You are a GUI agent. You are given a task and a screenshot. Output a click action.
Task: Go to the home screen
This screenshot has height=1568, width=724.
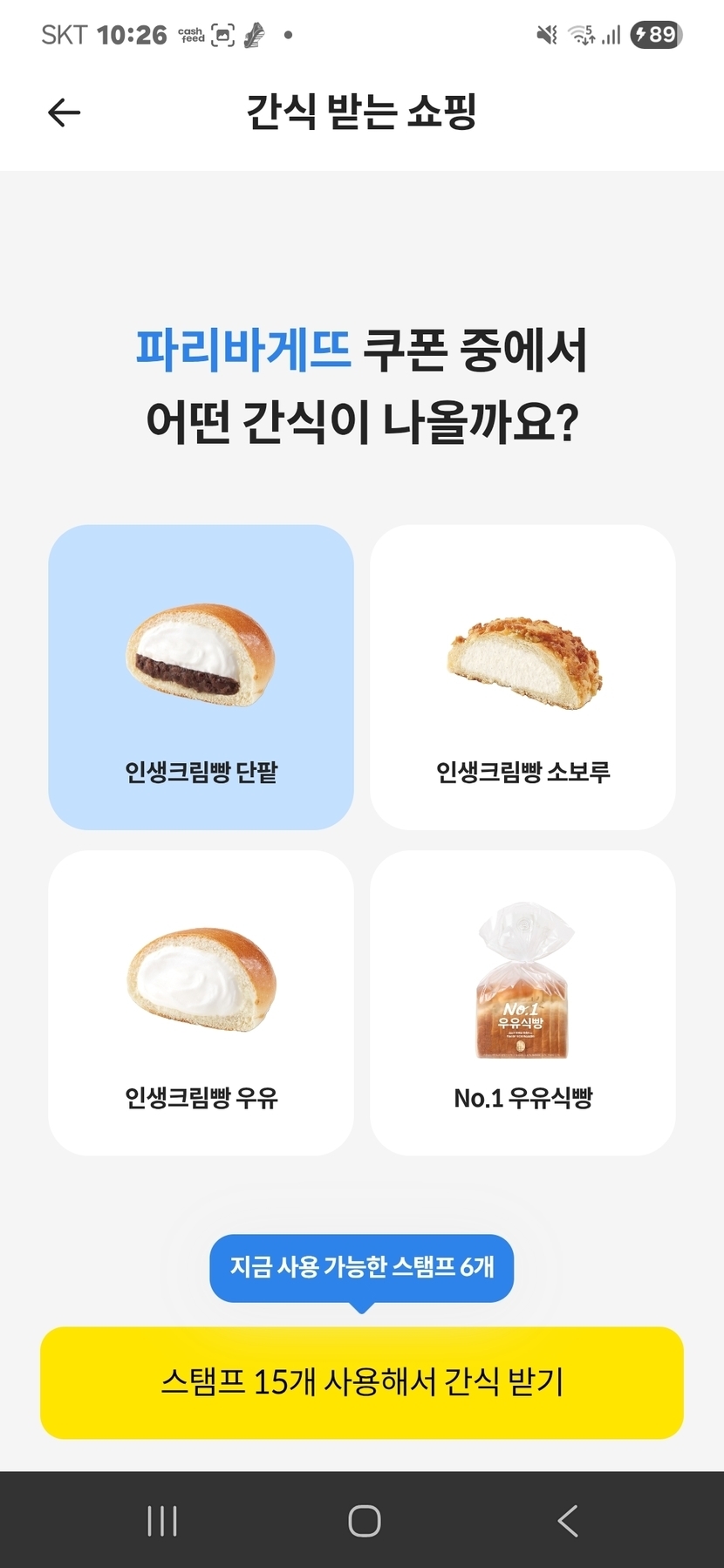[x=364, y=1521]
